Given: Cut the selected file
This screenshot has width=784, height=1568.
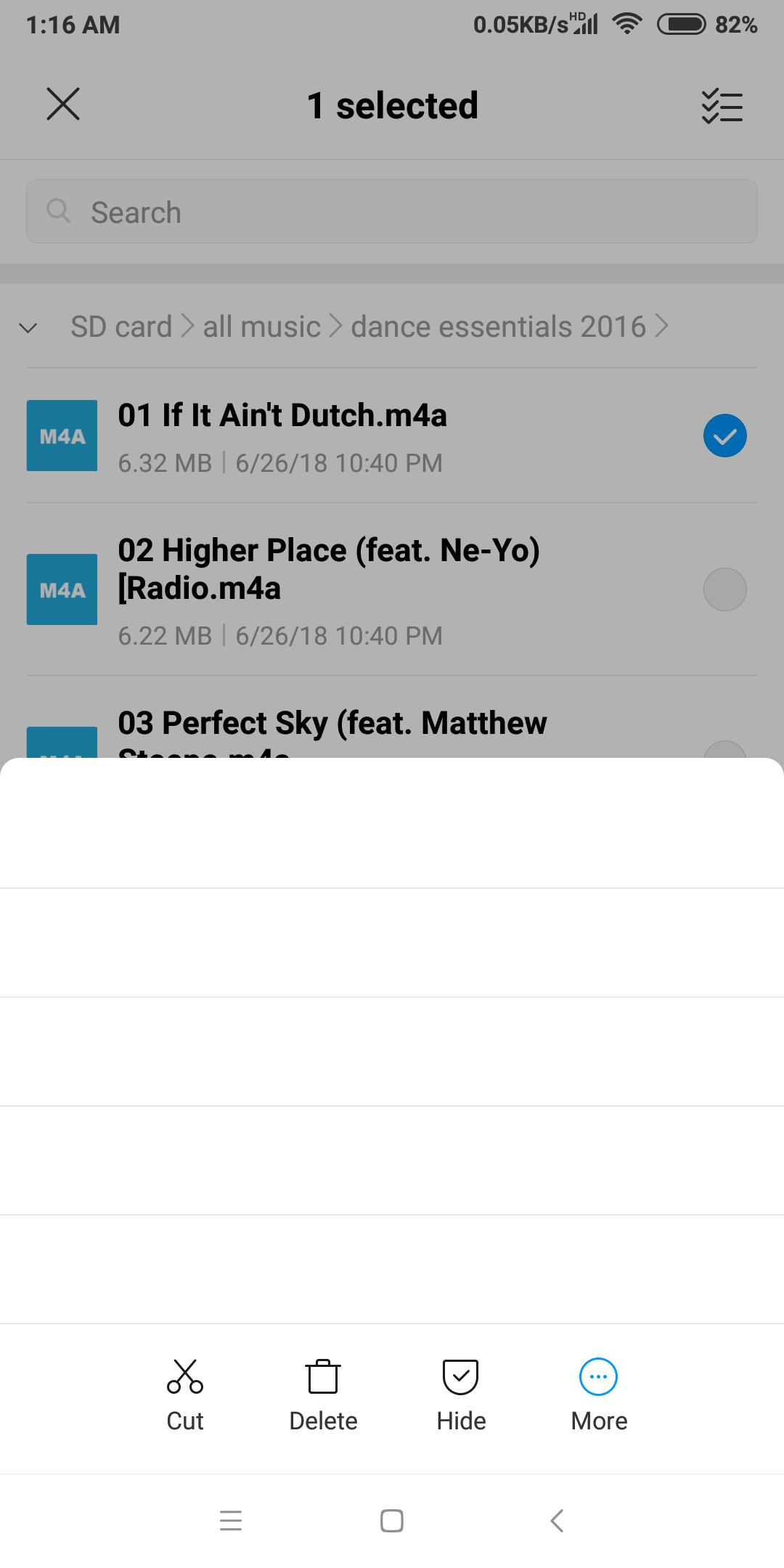Looking at the screenshot, I should point(185,1394).
